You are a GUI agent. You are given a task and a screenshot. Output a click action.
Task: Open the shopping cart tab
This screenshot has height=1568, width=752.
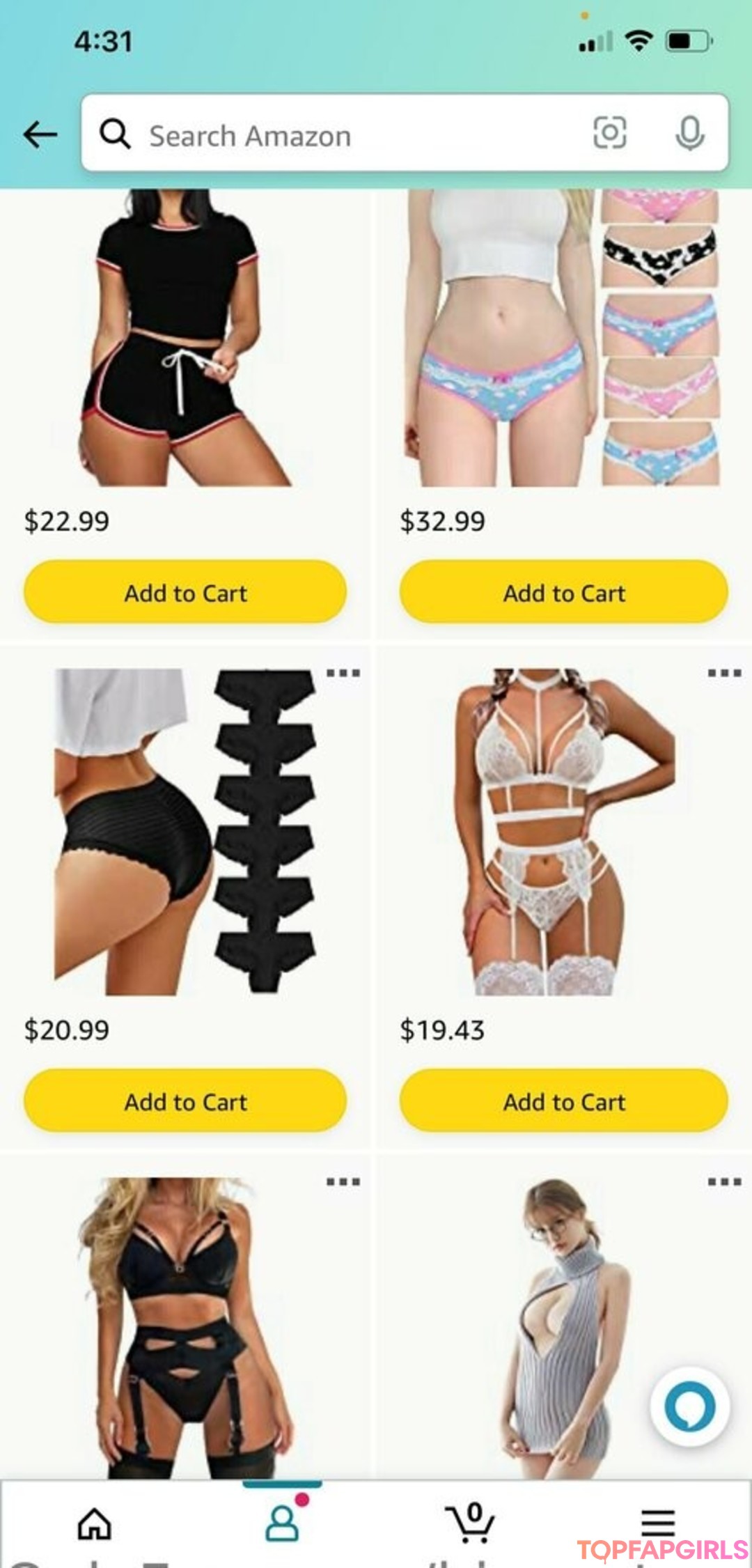[x=471, y=1523]
